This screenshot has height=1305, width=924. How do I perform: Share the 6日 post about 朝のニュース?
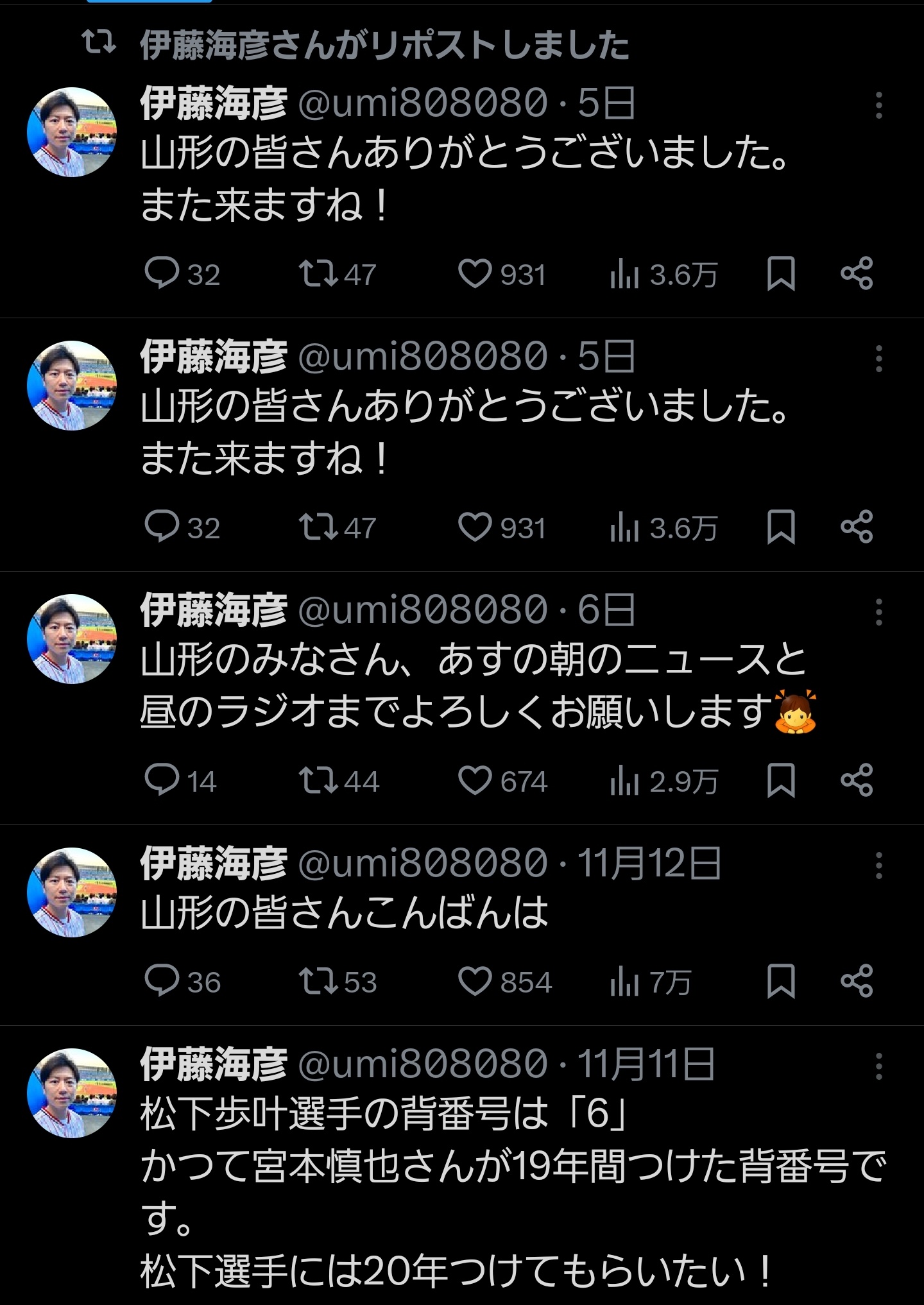pos(857,780)
